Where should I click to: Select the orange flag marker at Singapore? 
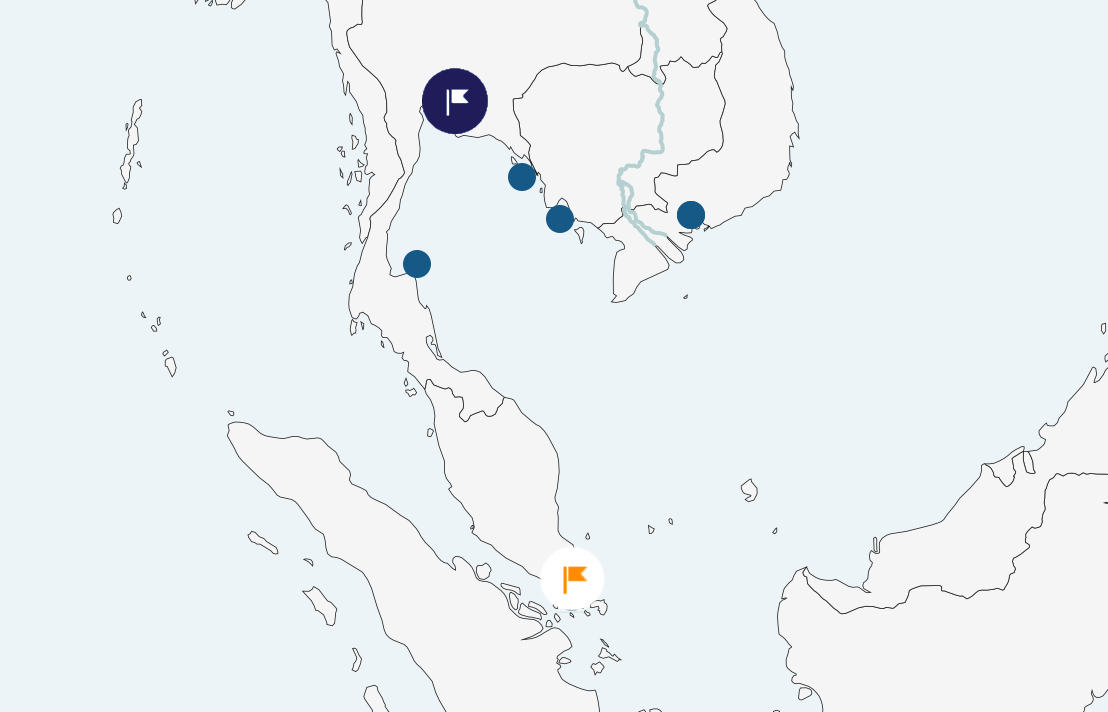pos(573,579)
